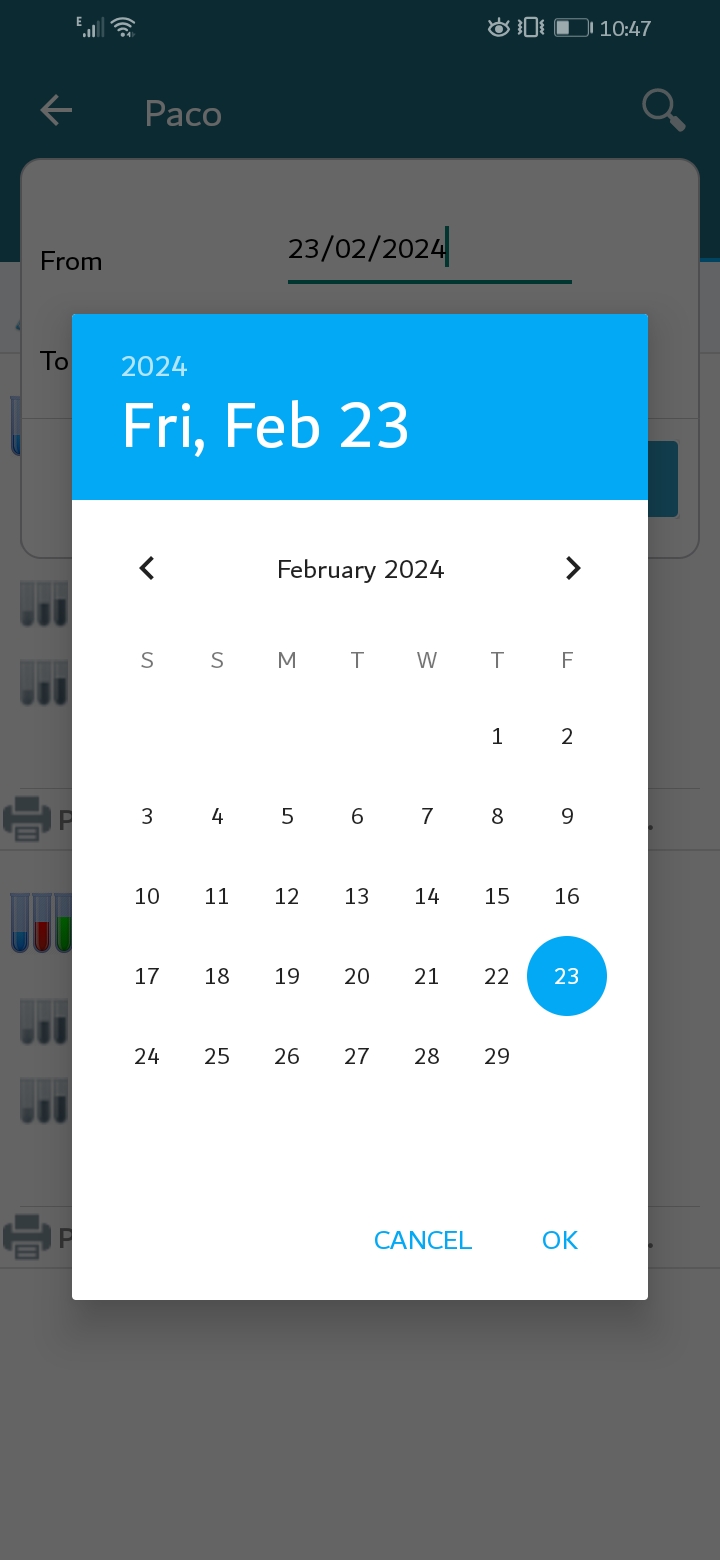
Task: Choose February 12 as the date
Action: (287, 896)
